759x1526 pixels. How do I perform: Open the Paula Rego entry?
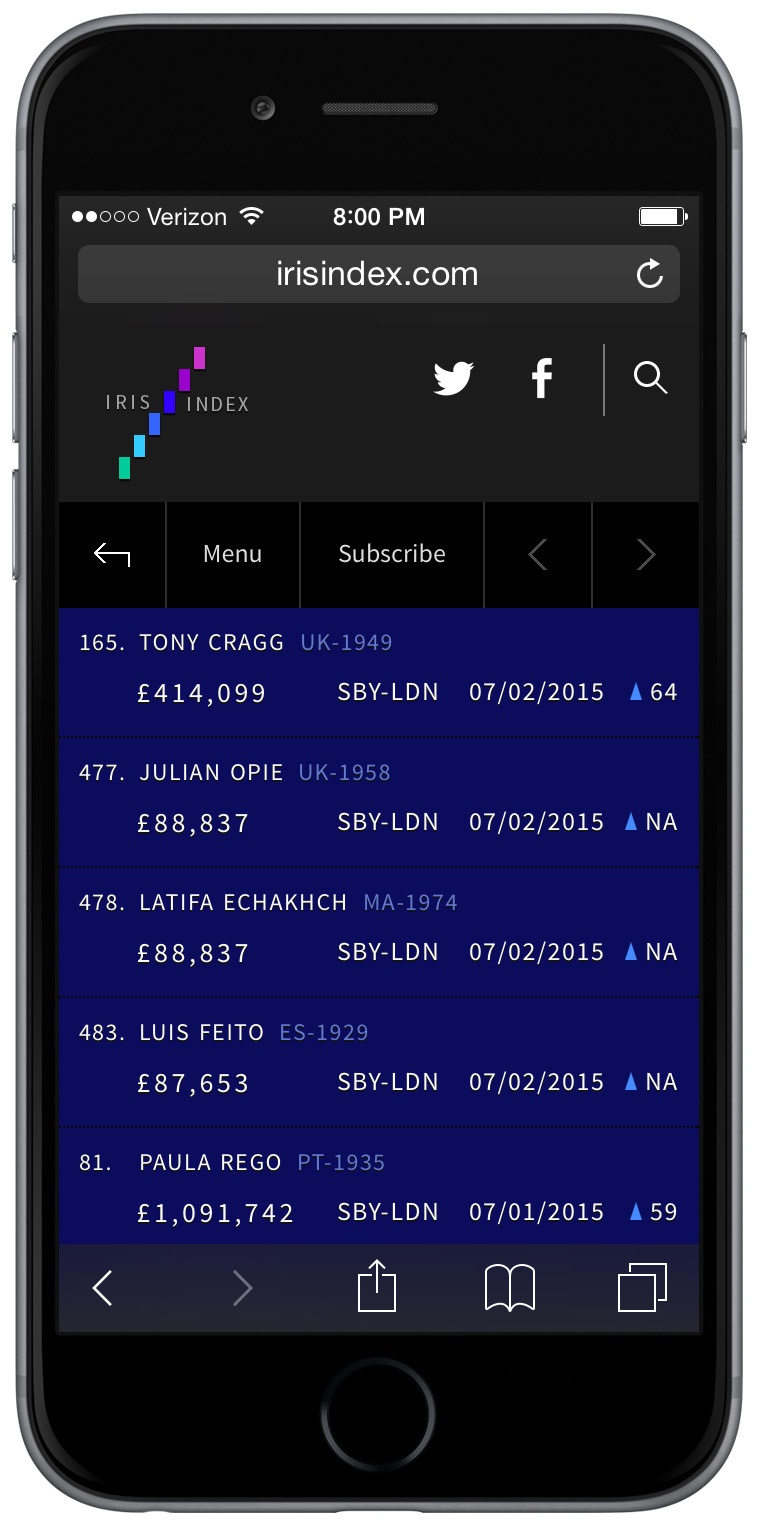(379, 1186)
